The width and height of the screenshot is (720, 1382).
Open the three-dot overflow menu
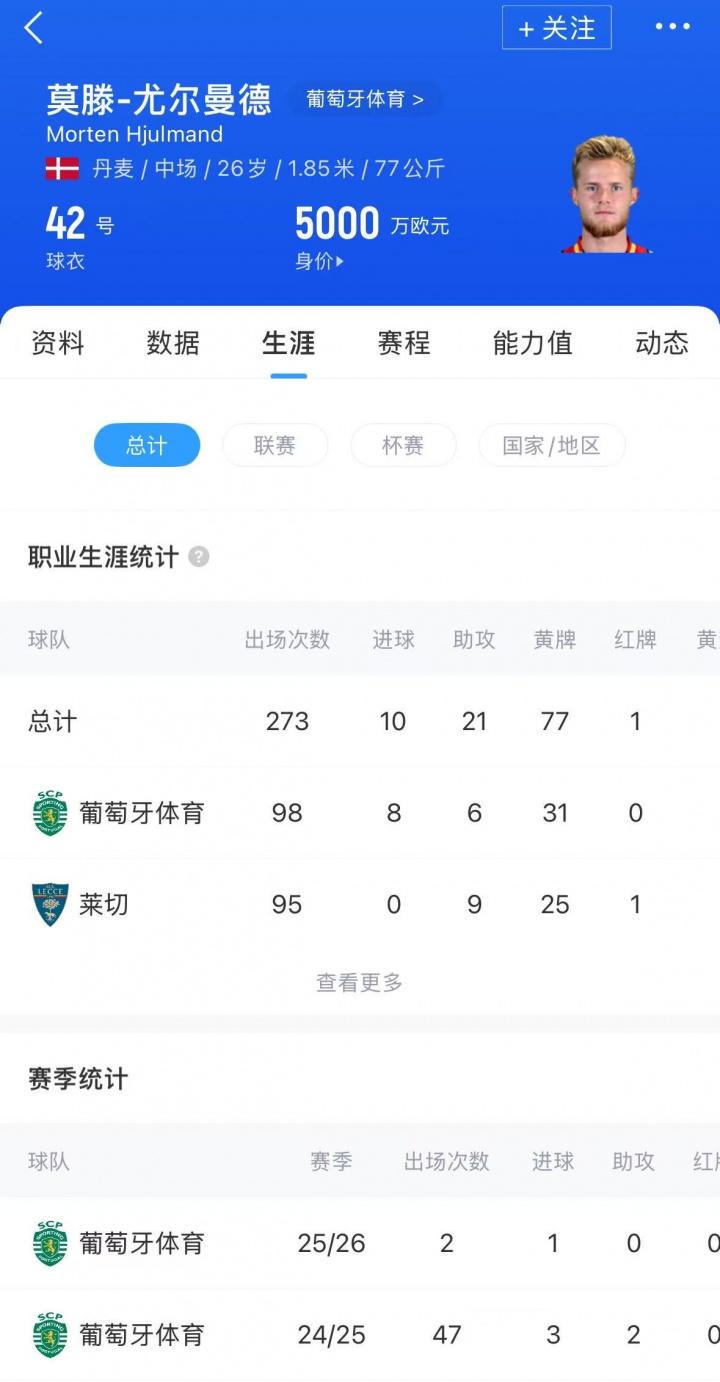point(672,27)
